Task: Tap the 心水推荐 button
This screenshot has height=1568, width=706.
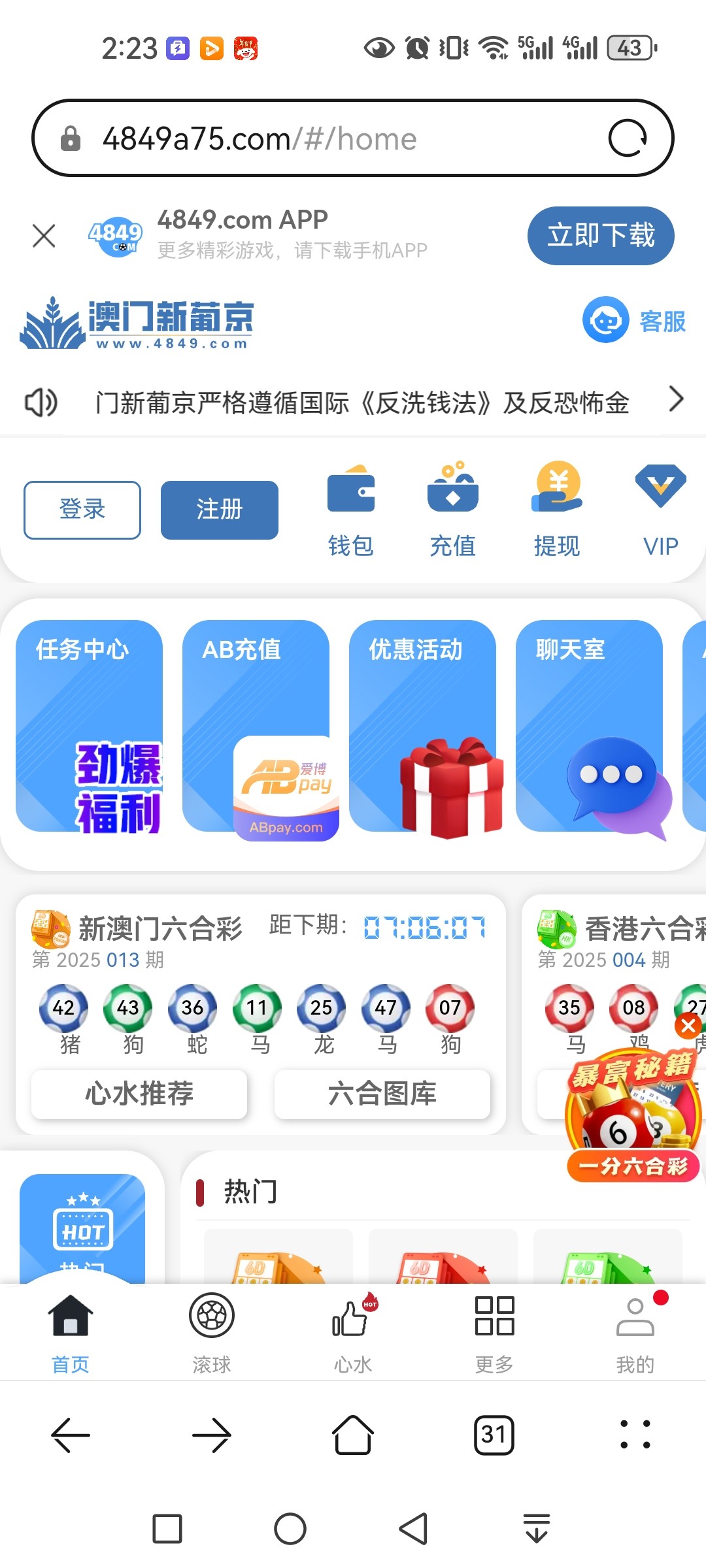Action: click(x=139, y=1094)
